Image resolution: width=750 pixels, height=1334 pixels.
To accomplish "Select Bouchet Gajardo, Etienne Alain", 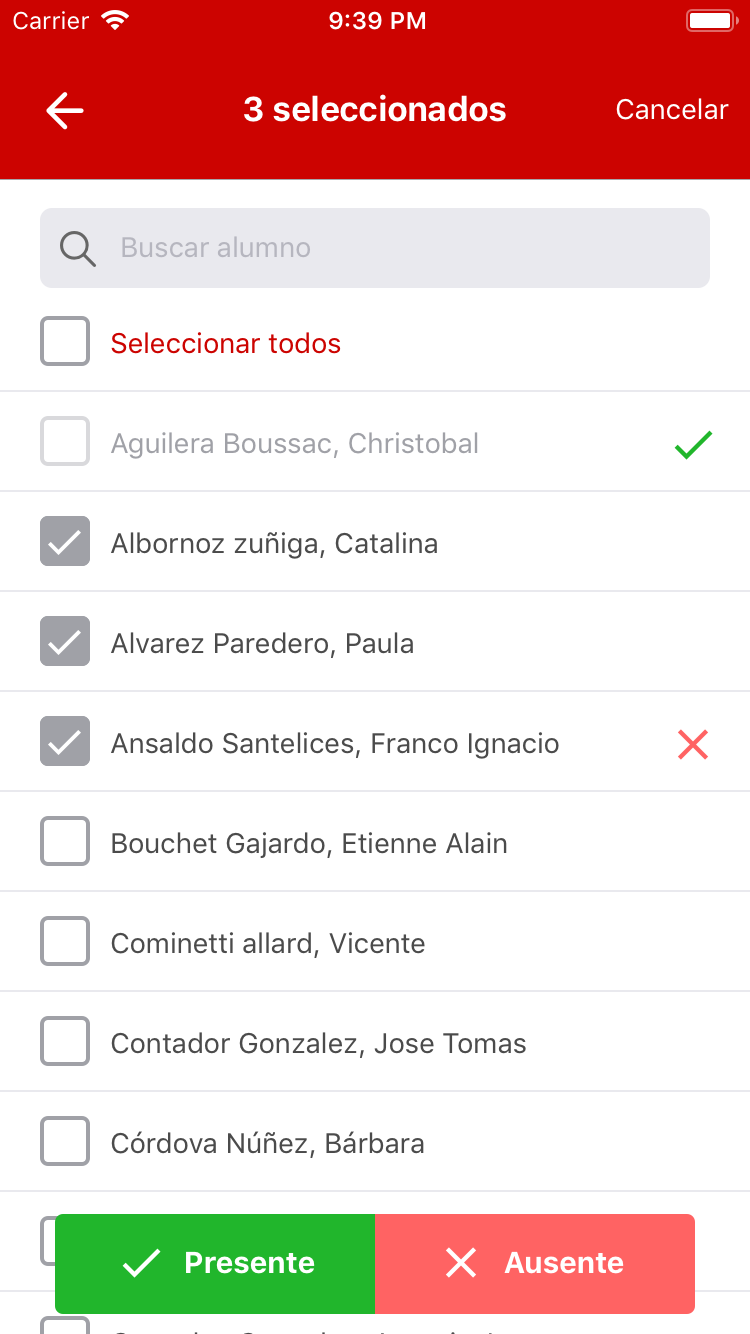I will pos(65,842).
